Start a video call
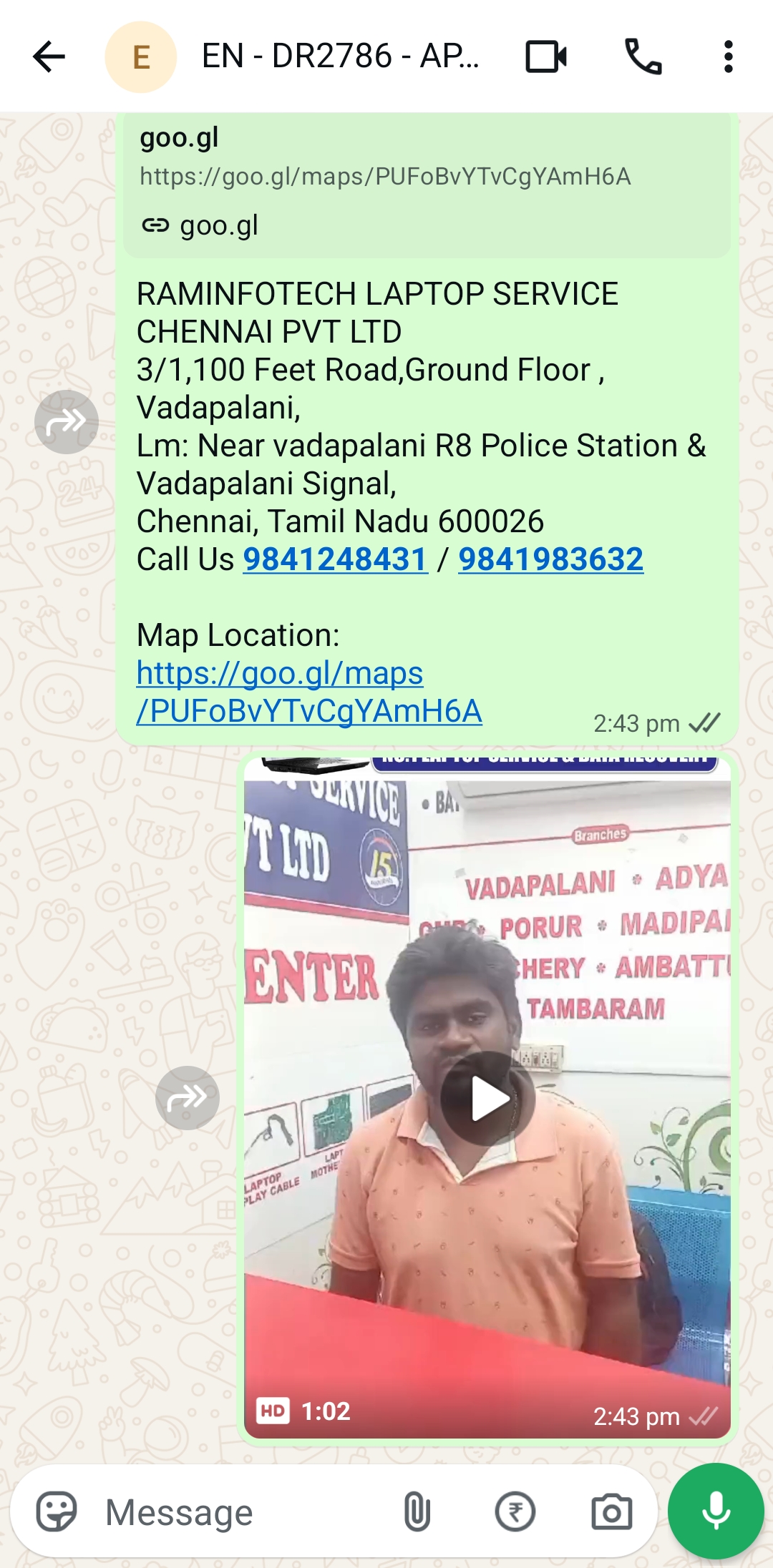The height and width of the screenshot is (1568, 773). [546, 57]
